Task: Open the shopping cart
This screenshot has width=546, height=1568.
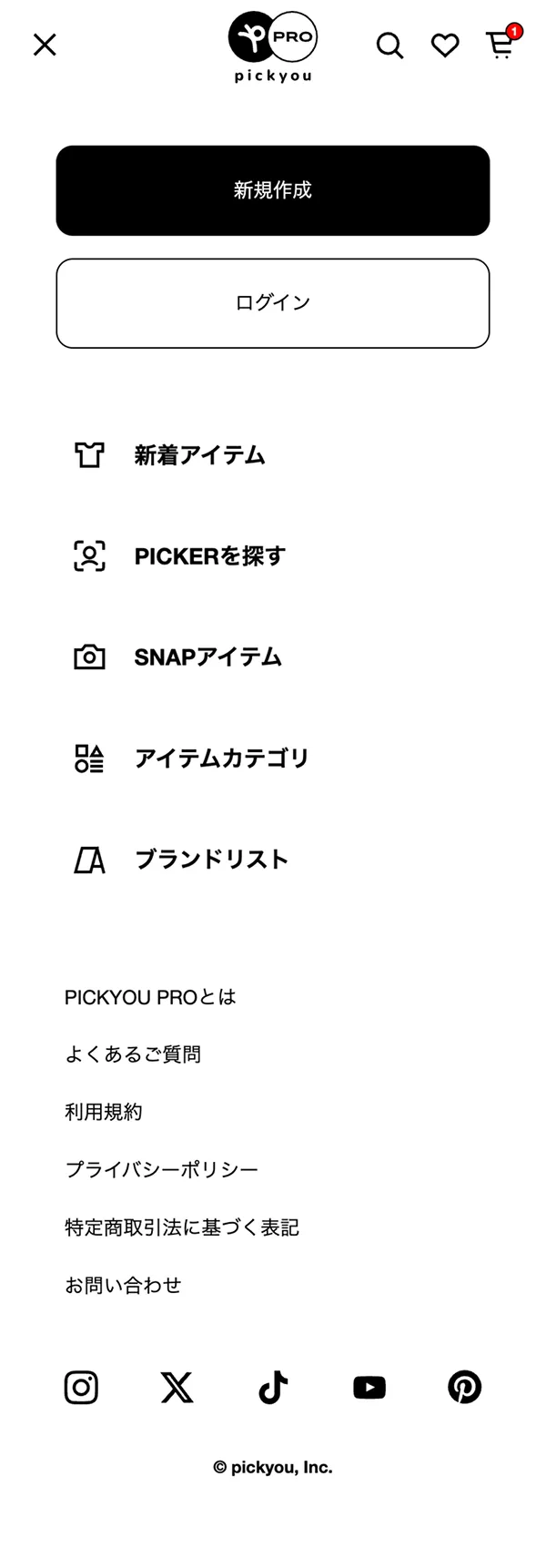Action: coord(500,45)
